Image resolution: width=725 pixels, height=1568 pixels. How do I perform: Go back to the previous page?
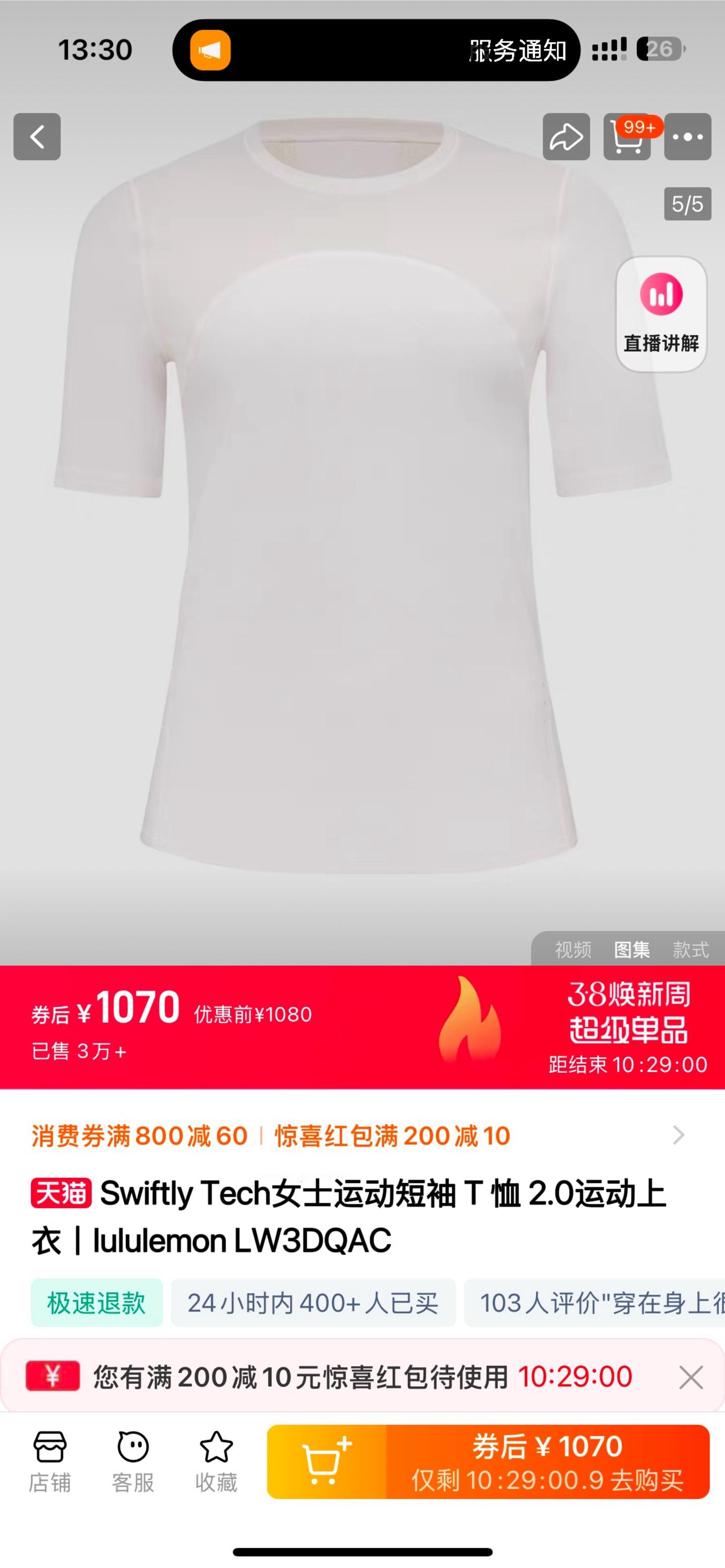(x=37, y=137)
